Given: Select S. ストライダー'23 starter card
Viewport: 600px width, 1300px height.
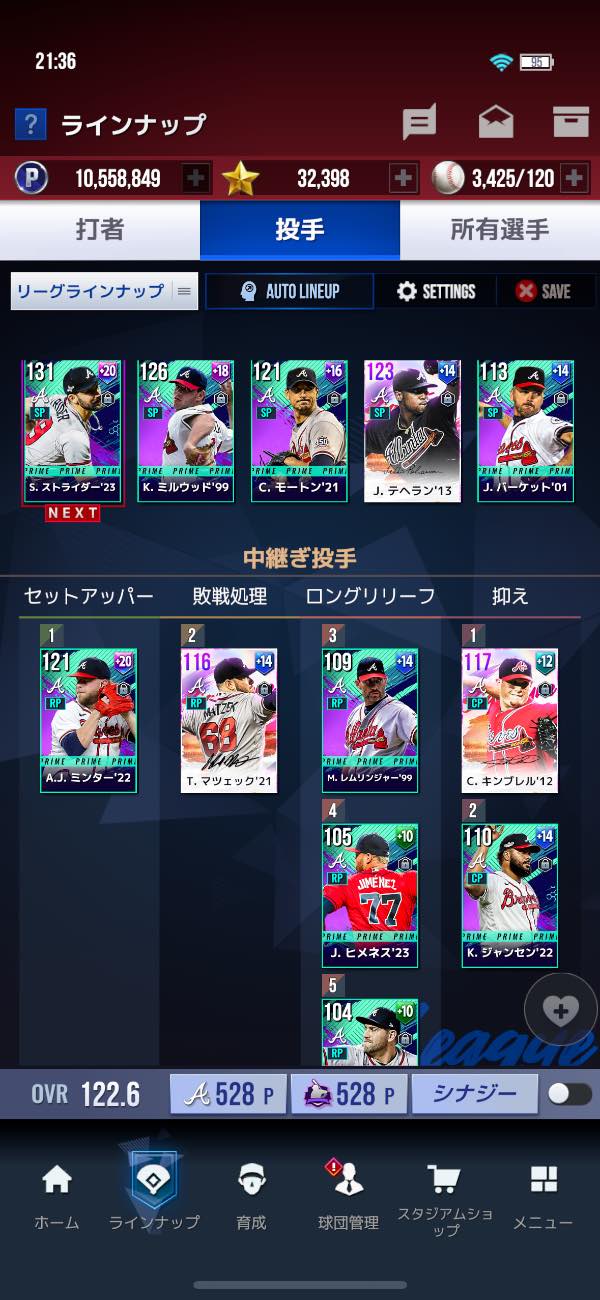Looking at the screenshot, I should pos(73,430).
